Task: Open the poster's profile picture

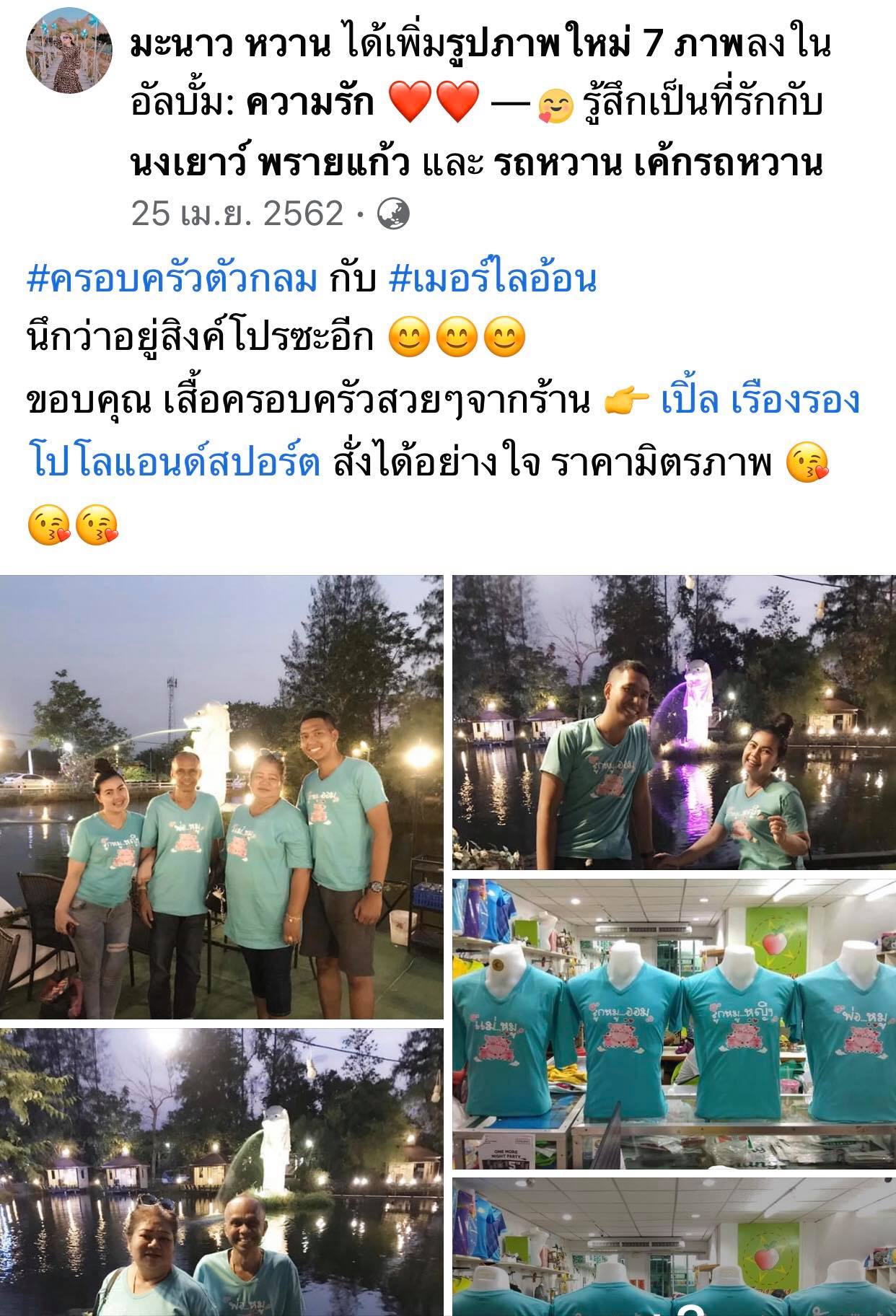Action: click(69, 56)
